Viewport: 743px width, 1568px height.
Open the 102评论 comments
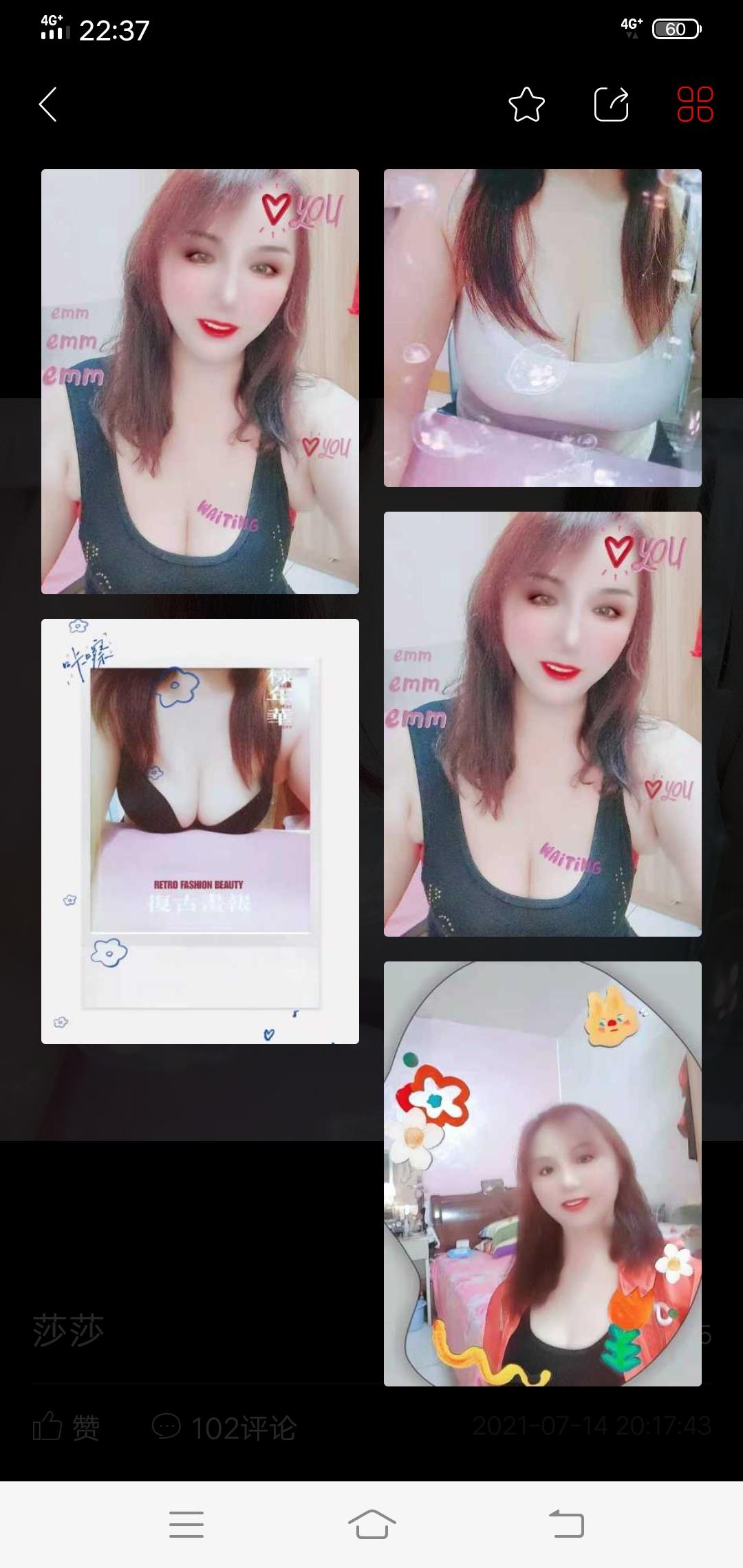coord(224,1428)
